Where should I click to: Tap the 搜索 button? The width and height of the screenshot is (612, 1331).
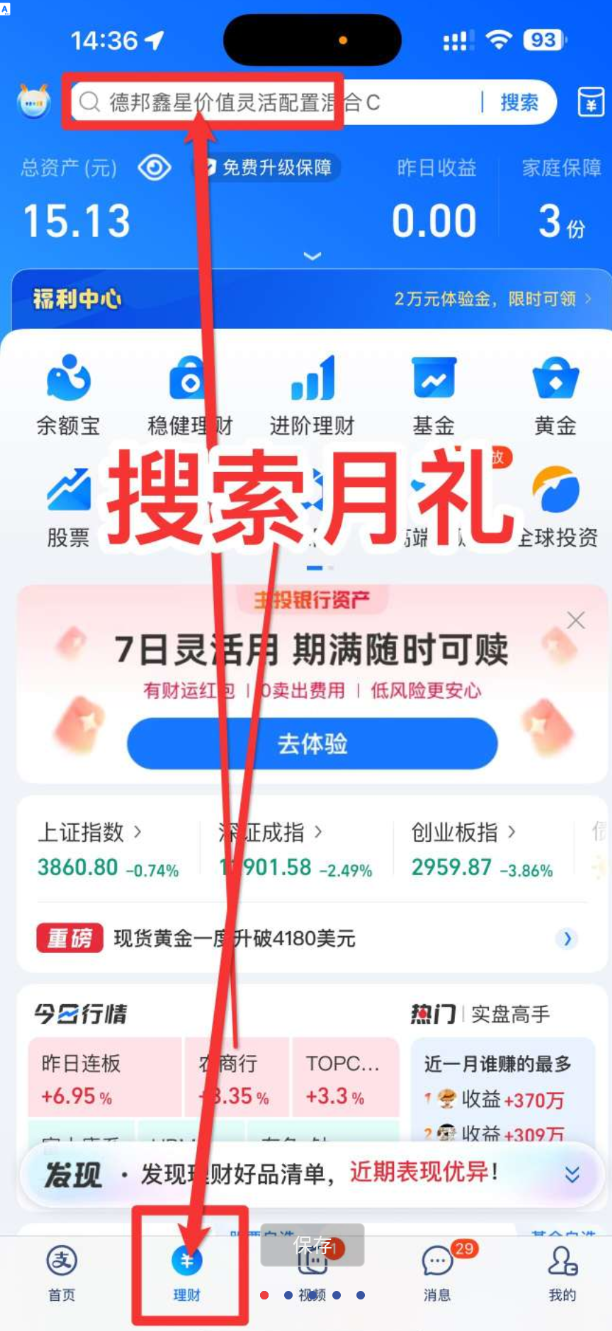pos(519,102)
